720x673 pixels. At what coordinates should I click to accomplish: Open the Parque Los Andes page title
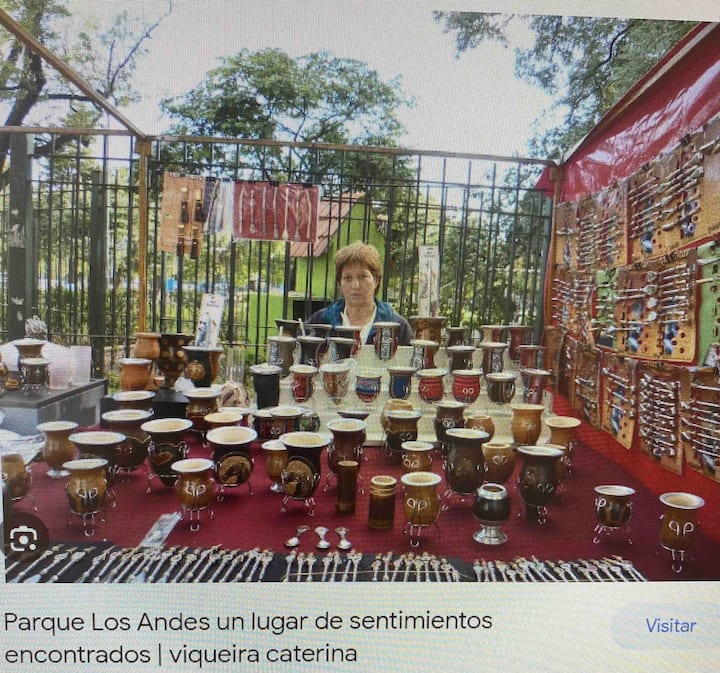248,638
